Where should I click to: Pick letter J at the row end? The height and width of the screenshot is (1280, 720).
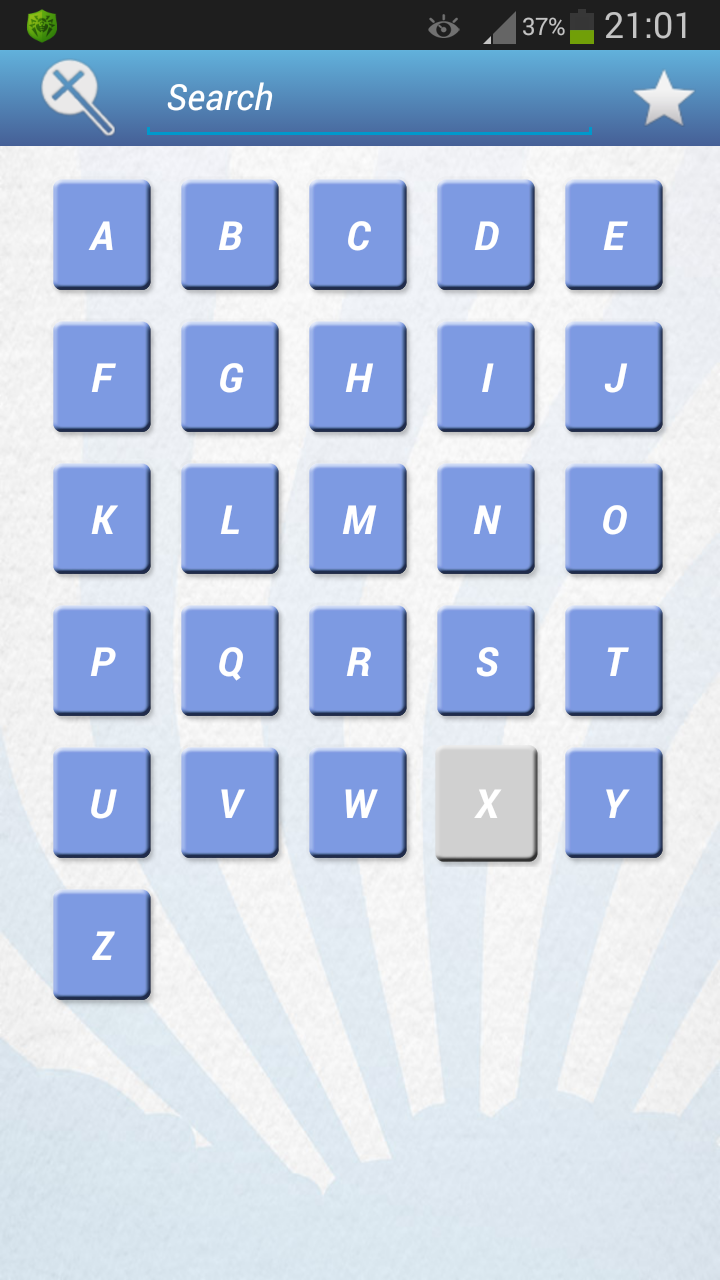coord(613,376)
